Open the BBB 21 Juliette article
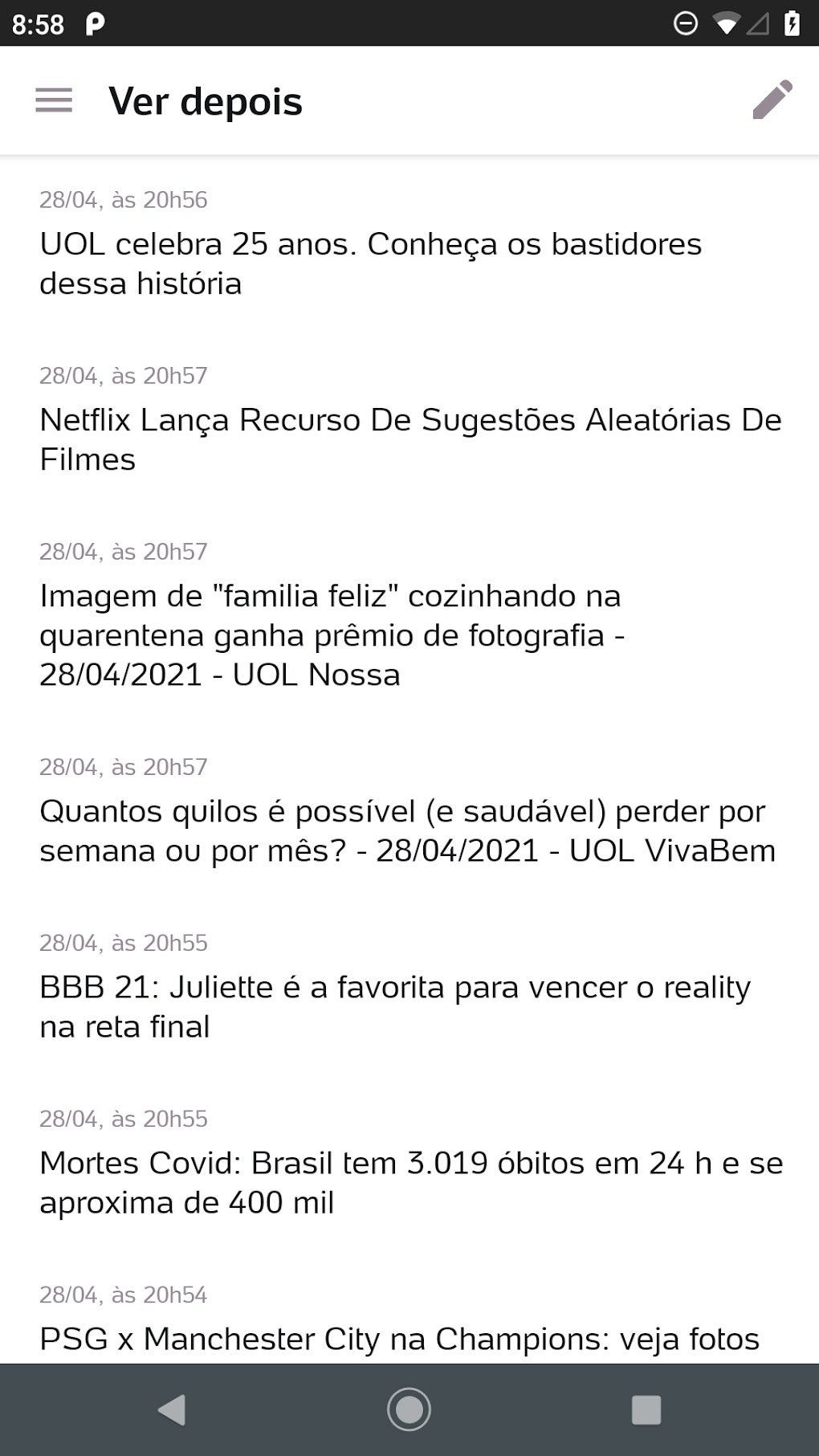819x1456 pixels. (394, 1006)
